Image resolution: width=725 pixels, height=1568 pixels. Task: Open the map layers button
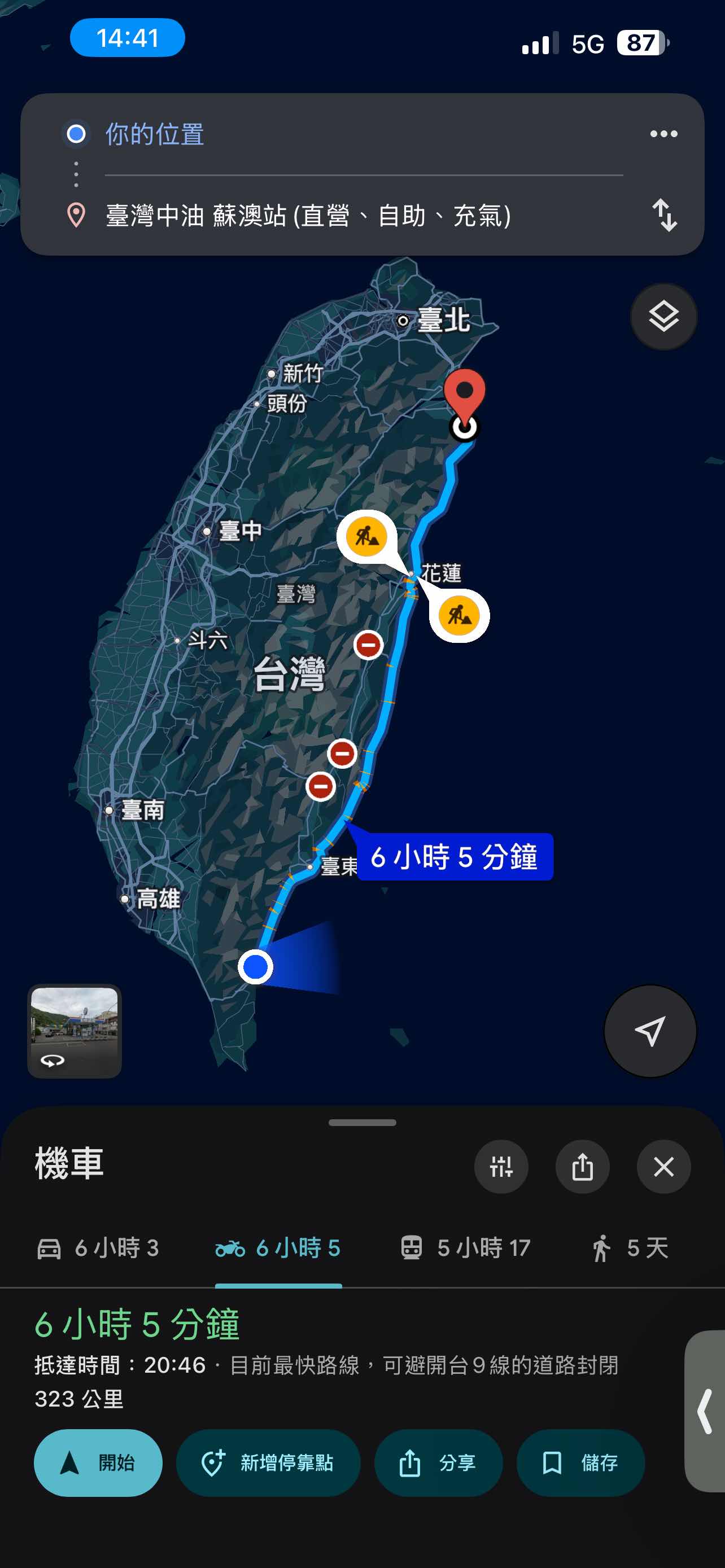click(663, 317)
